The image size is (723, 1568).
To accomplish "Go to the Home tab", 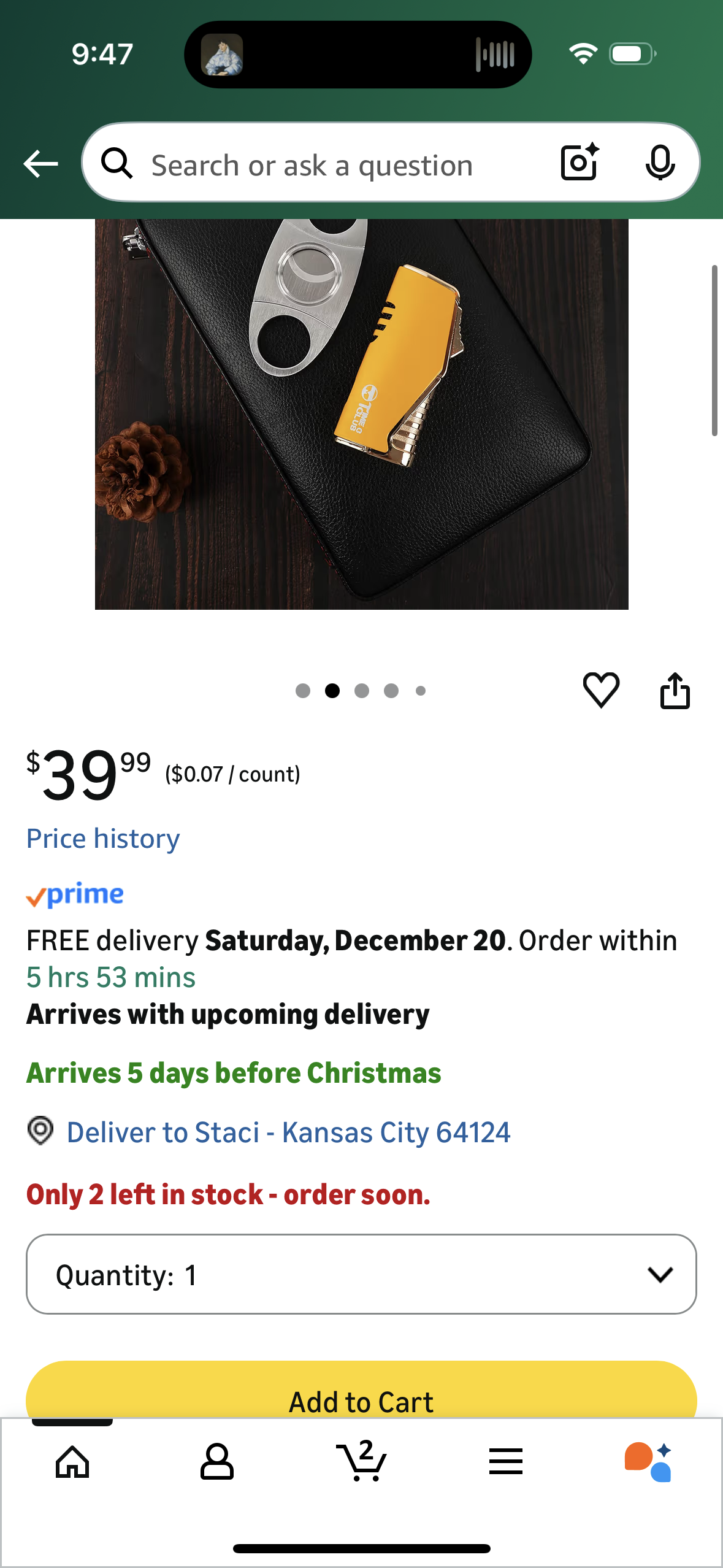I will (72, 1462).
